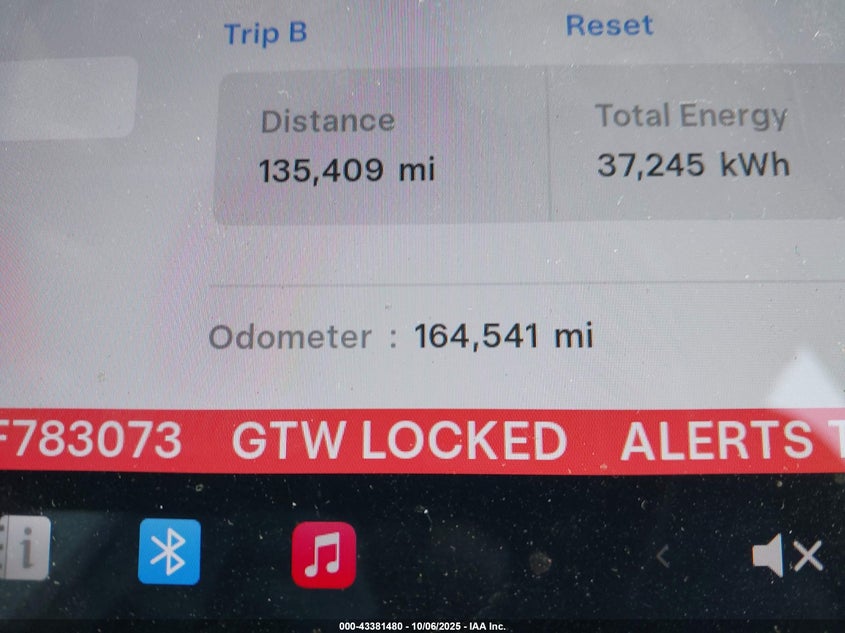Open the owner's manual info icon
Image resolution: width=845 pixels, height=633 pixels.
pyautogui.click(x=25, y=549)
